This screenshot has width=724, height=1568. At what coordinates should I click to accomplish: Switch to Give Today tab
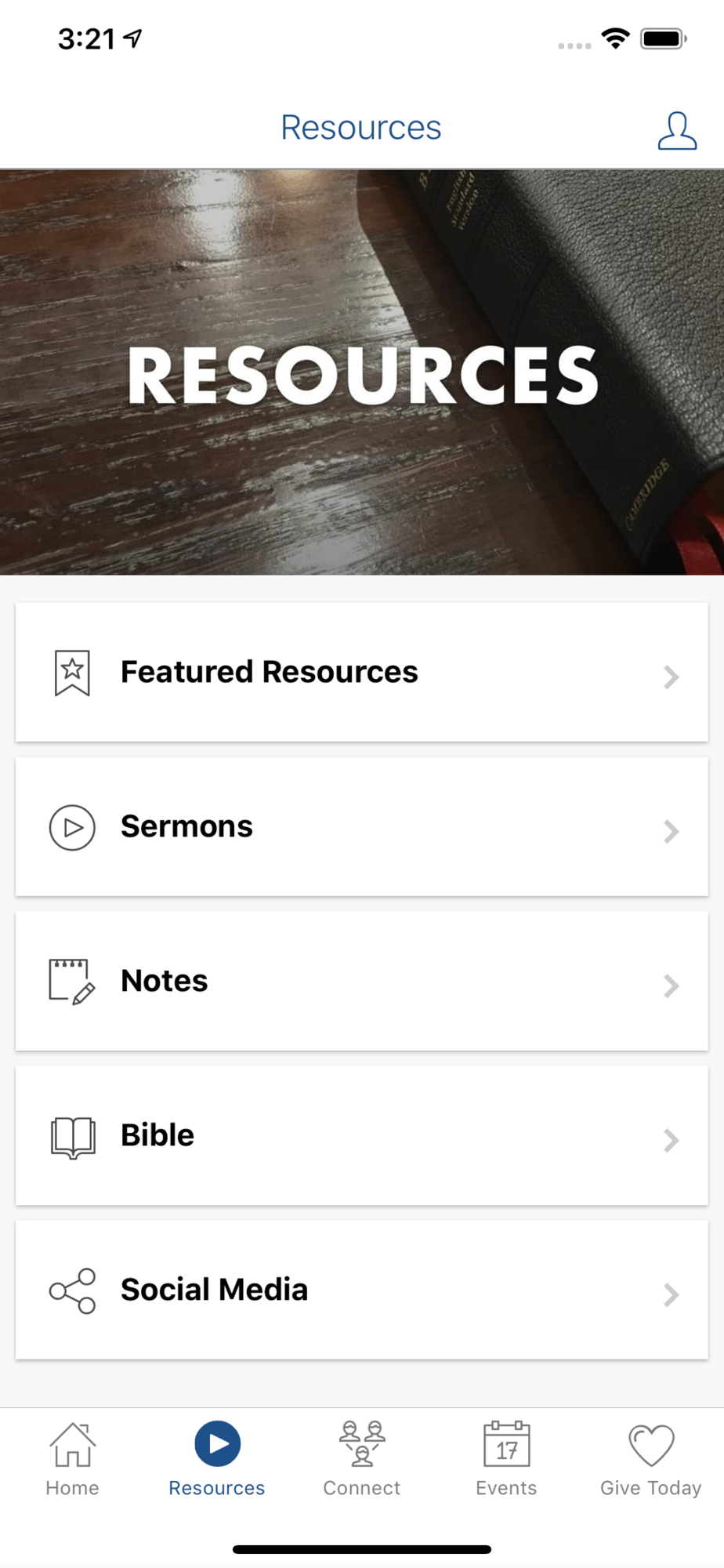(x=650, y=1459)
